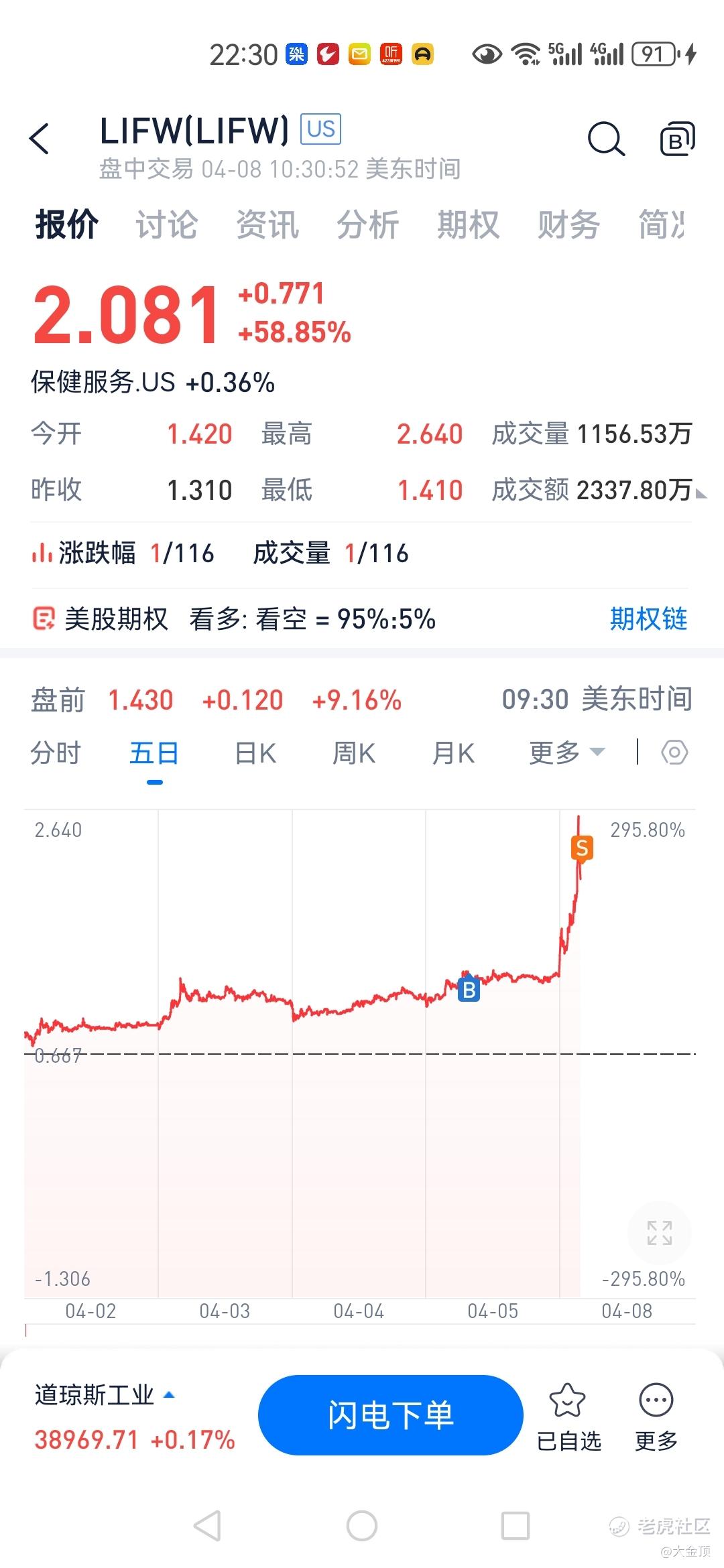This screenshot has width=724, height=1568.
Task: Switch to the 资讯 tab
Action: [267, 224]
